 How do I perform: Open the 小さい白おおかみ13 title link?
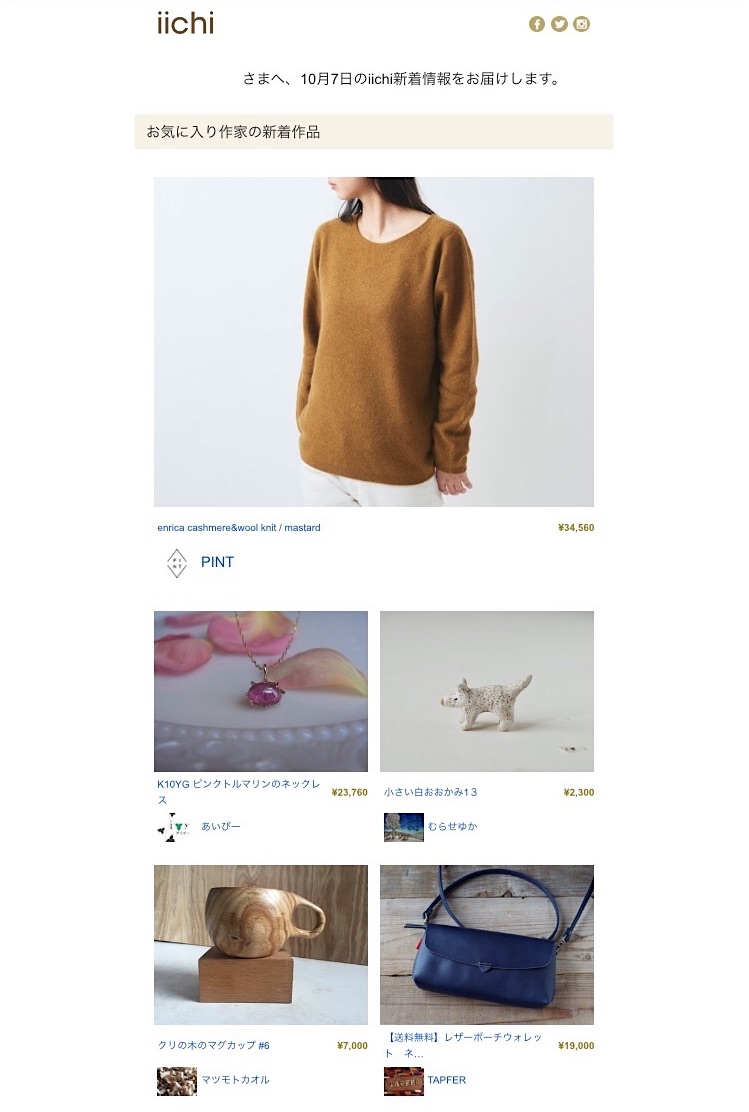[431, 792]
